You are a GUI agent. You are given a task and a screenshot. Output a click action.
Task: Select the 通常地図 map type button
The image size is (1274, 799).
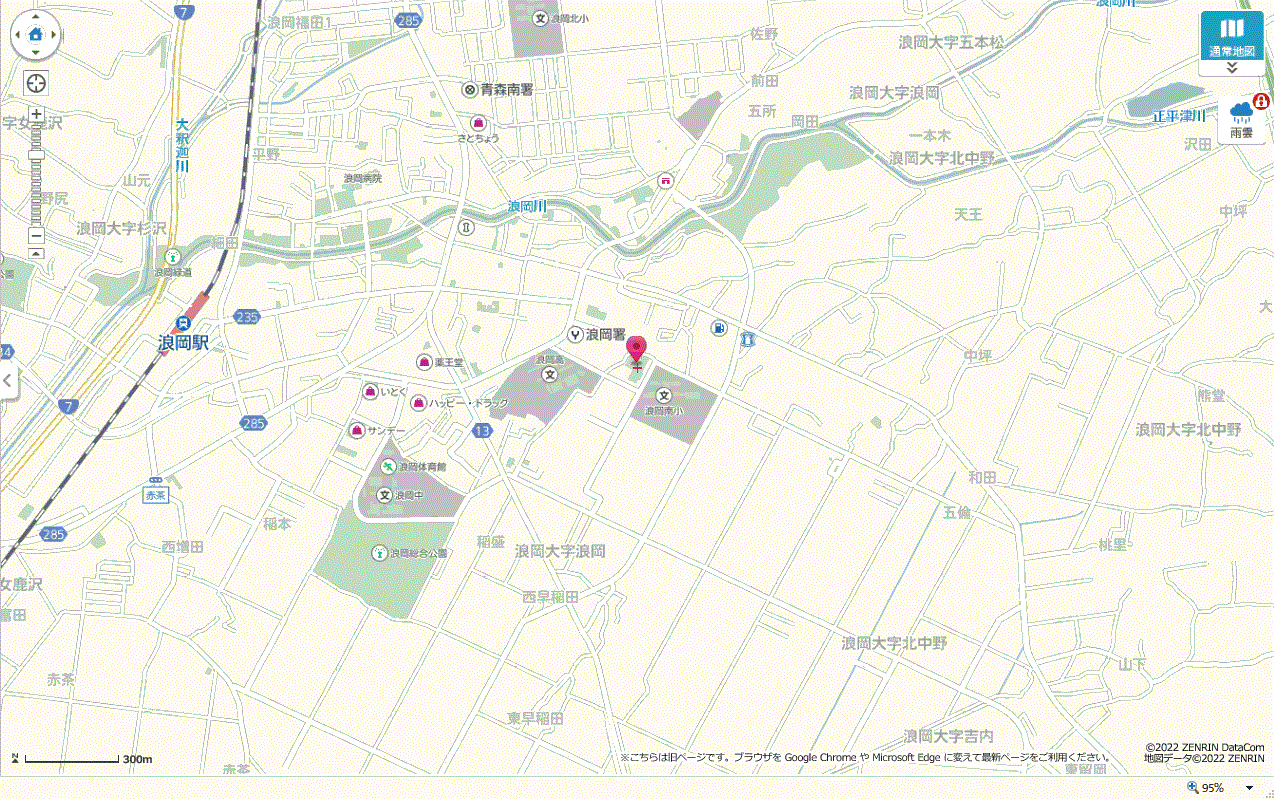coord(1232,35)
